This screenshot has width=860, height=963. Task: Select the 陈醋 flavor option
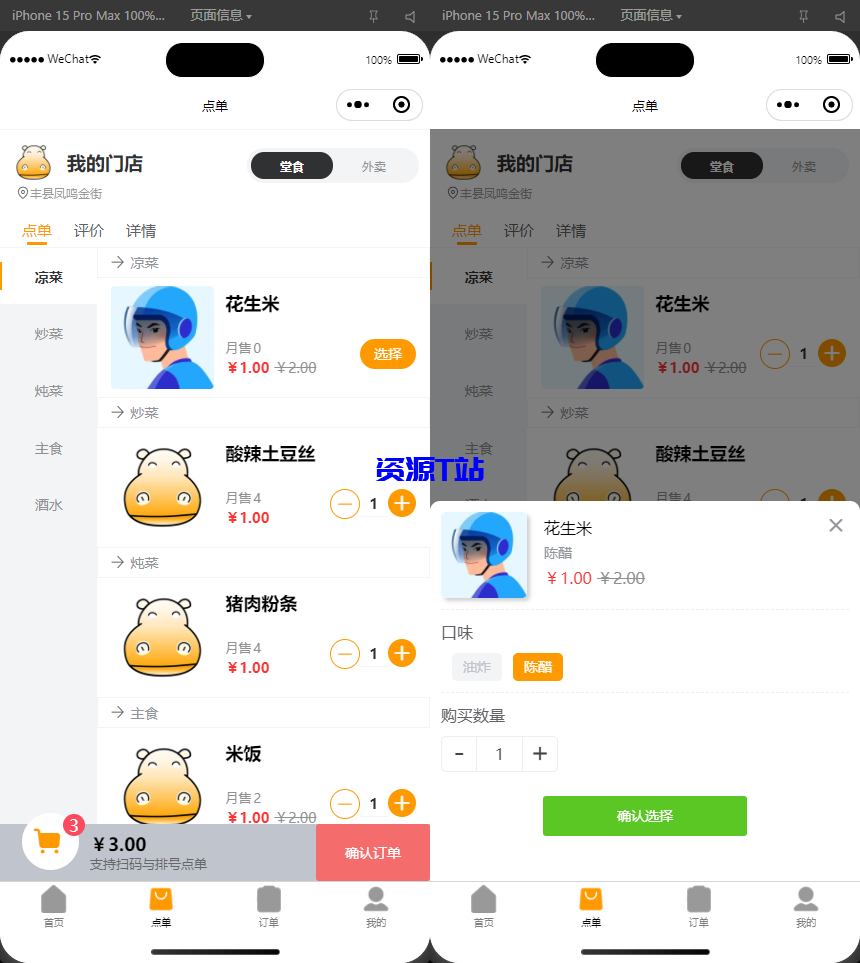[537, 666]
